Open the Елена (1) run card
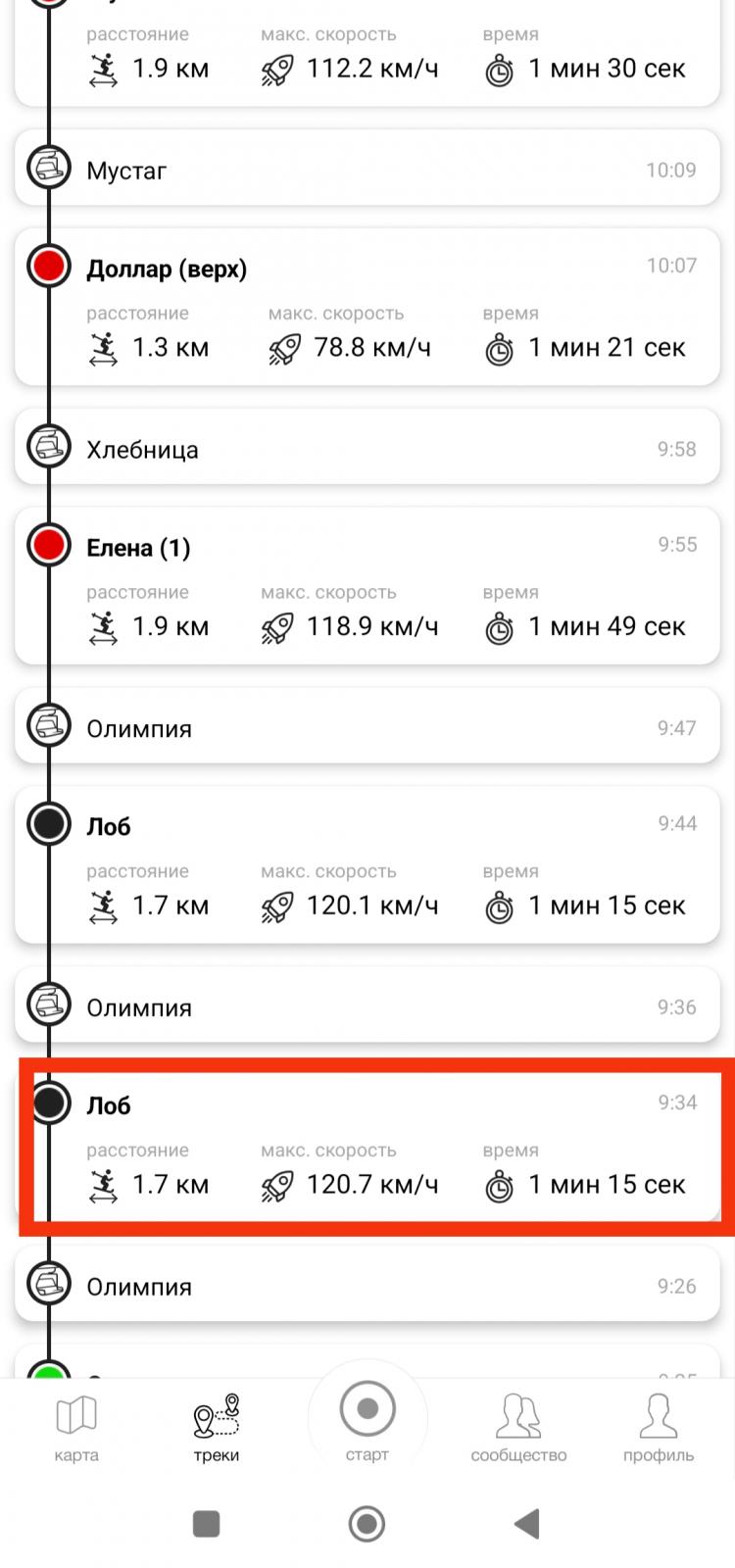This screenshot has width=735, height=1568. point(367,588)
